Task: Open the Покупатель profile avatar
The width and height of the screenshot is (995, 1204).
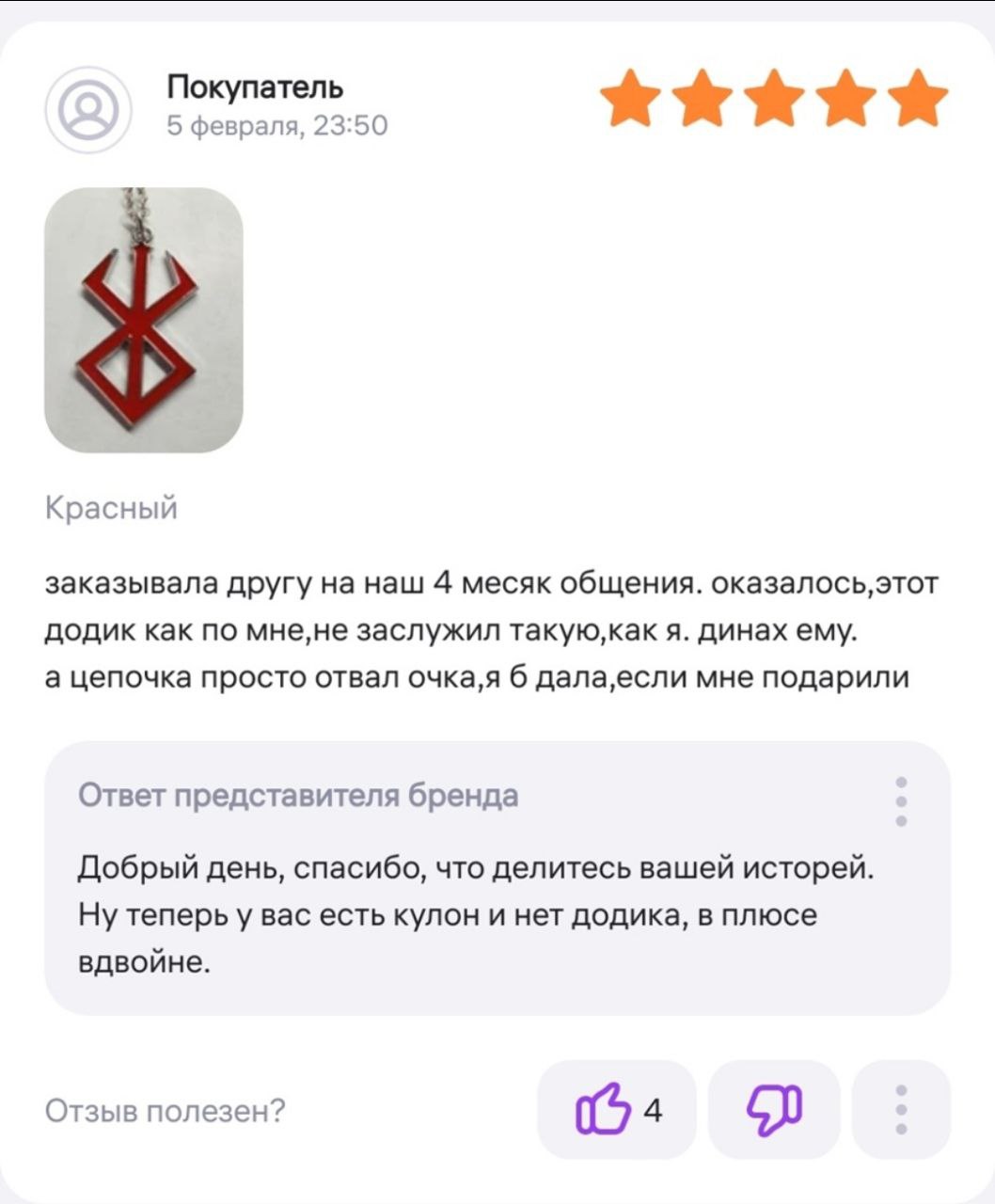Action: point(87,109)
